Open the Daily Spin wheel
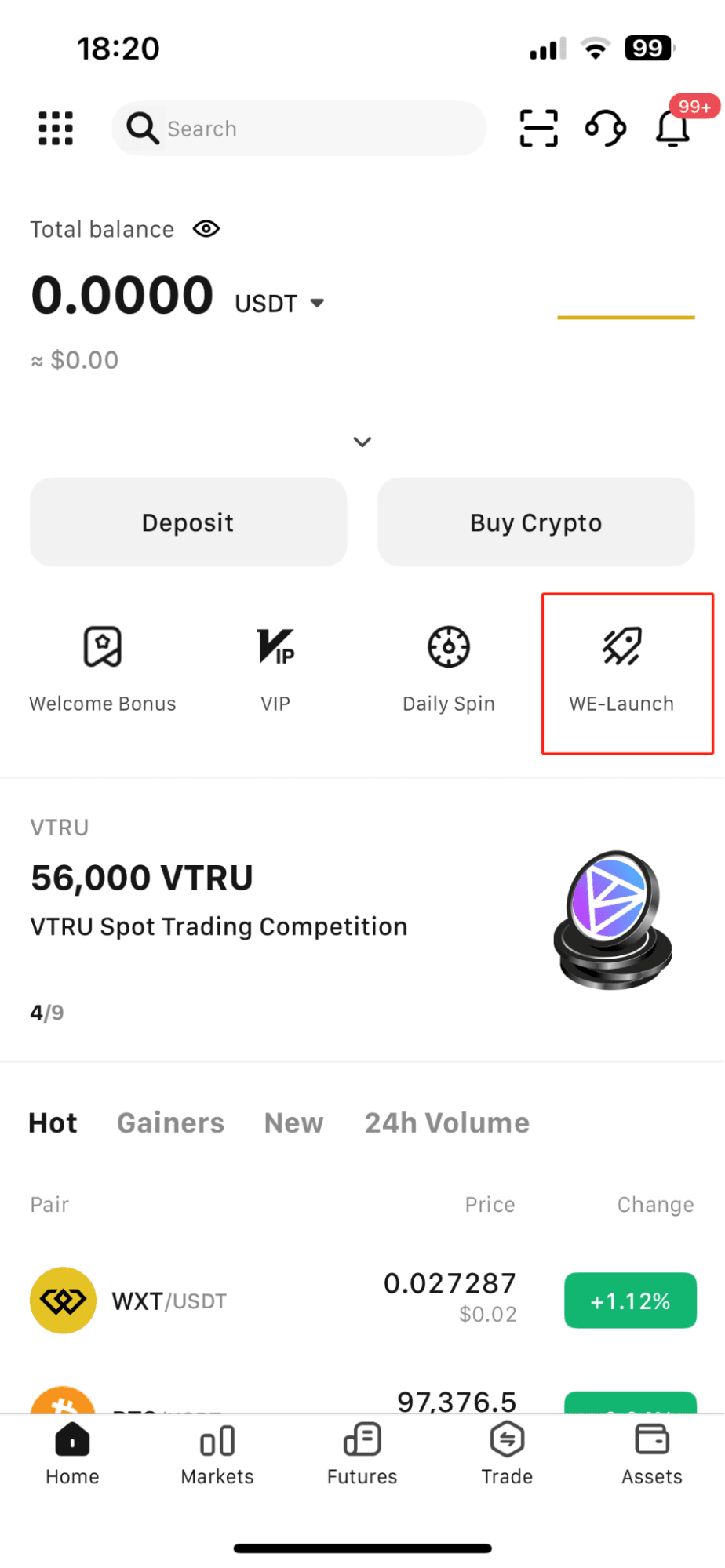The image size is (725, 1568). (x=448, y=667)
